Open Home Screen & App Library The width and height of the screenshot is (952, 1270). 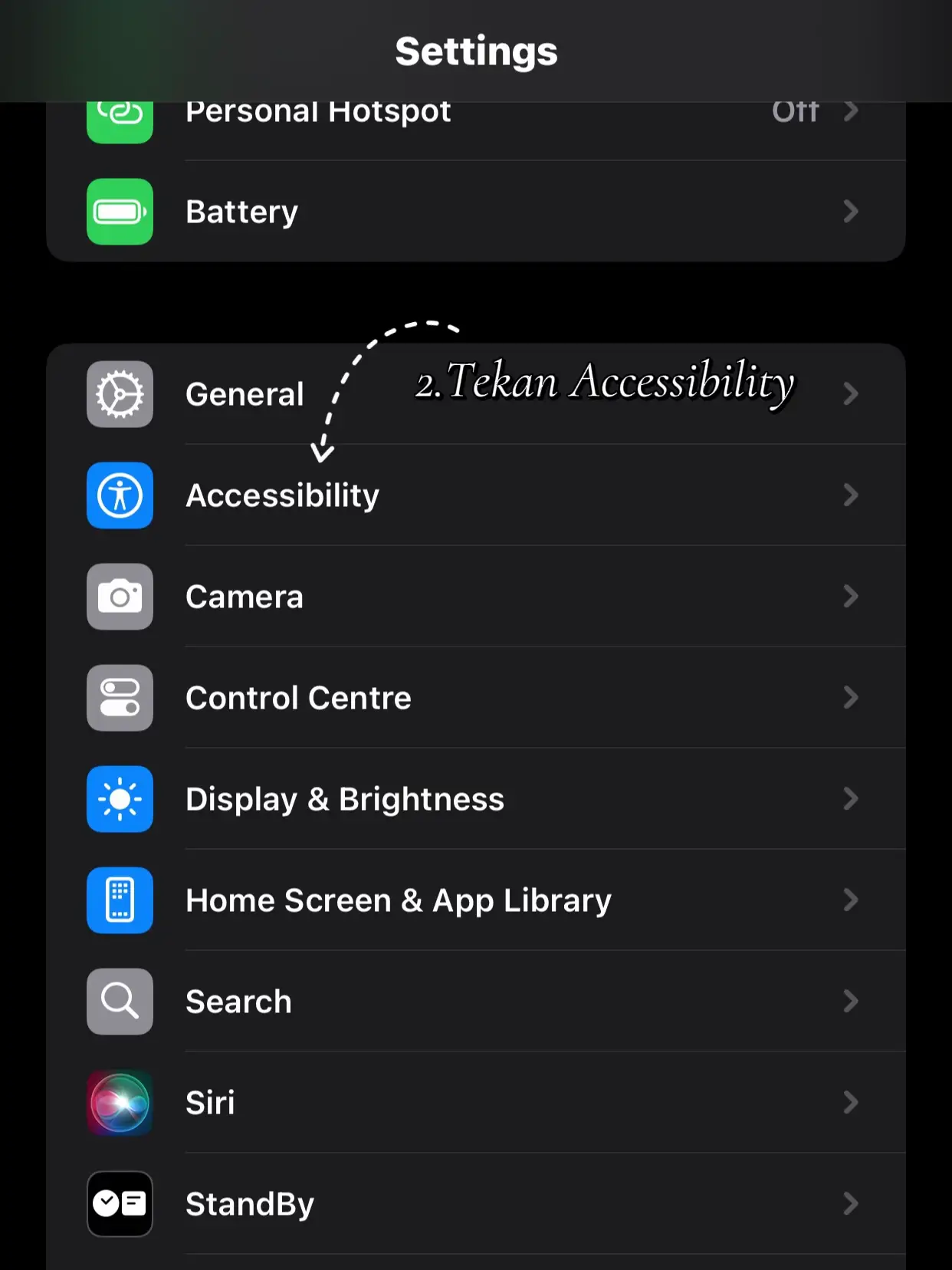(475, 900)
